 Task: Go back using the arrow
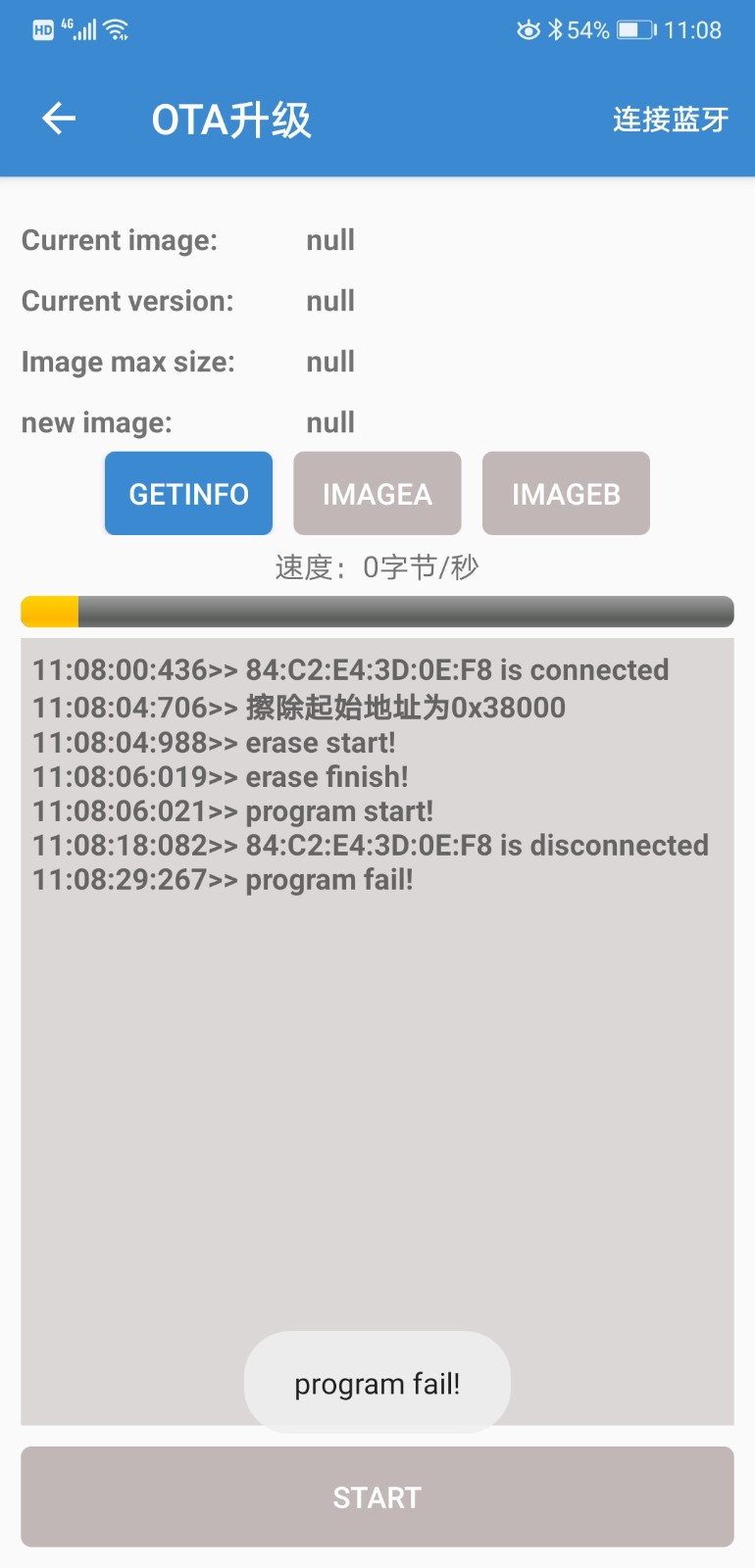click(59, 119)
